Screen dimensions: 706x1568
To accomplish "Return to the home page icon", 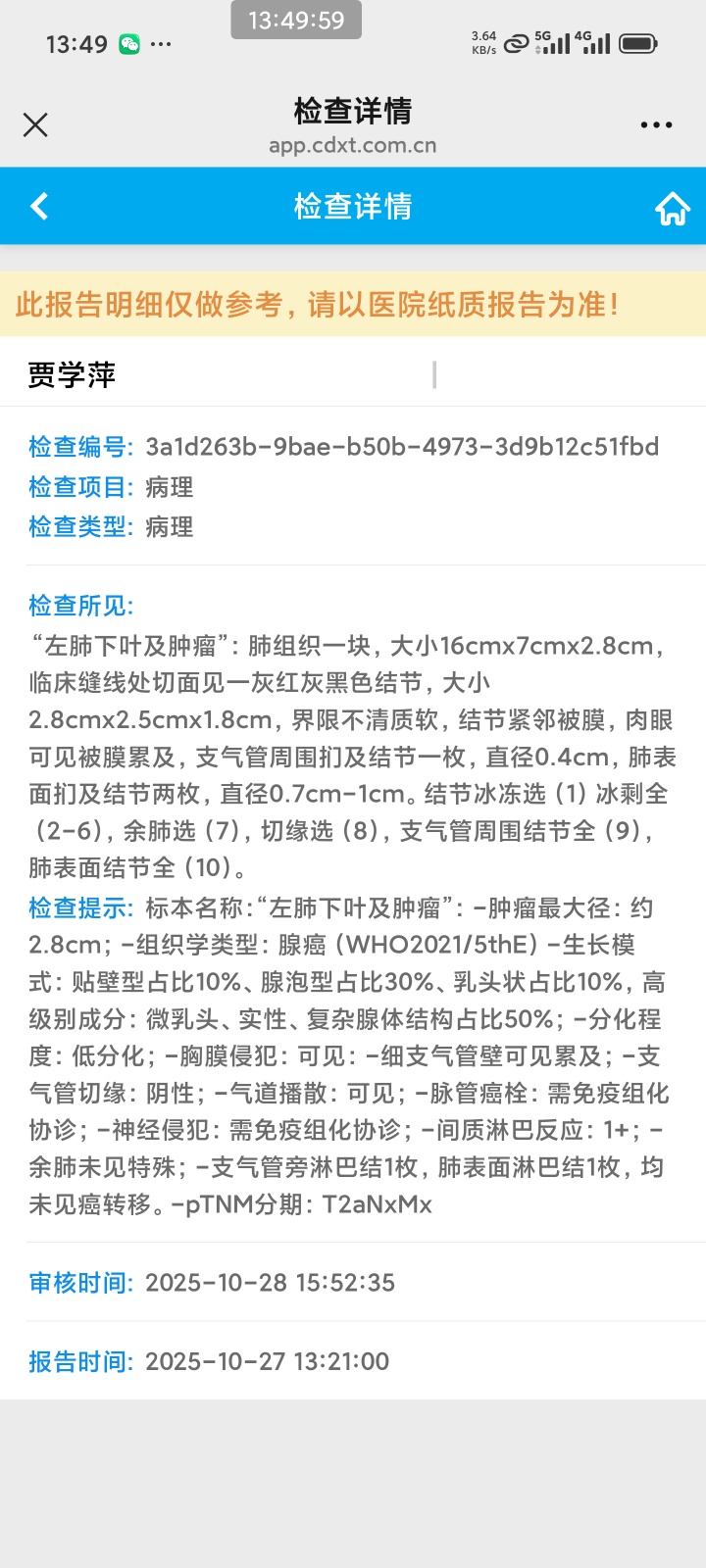I will [x=672, y=208].
